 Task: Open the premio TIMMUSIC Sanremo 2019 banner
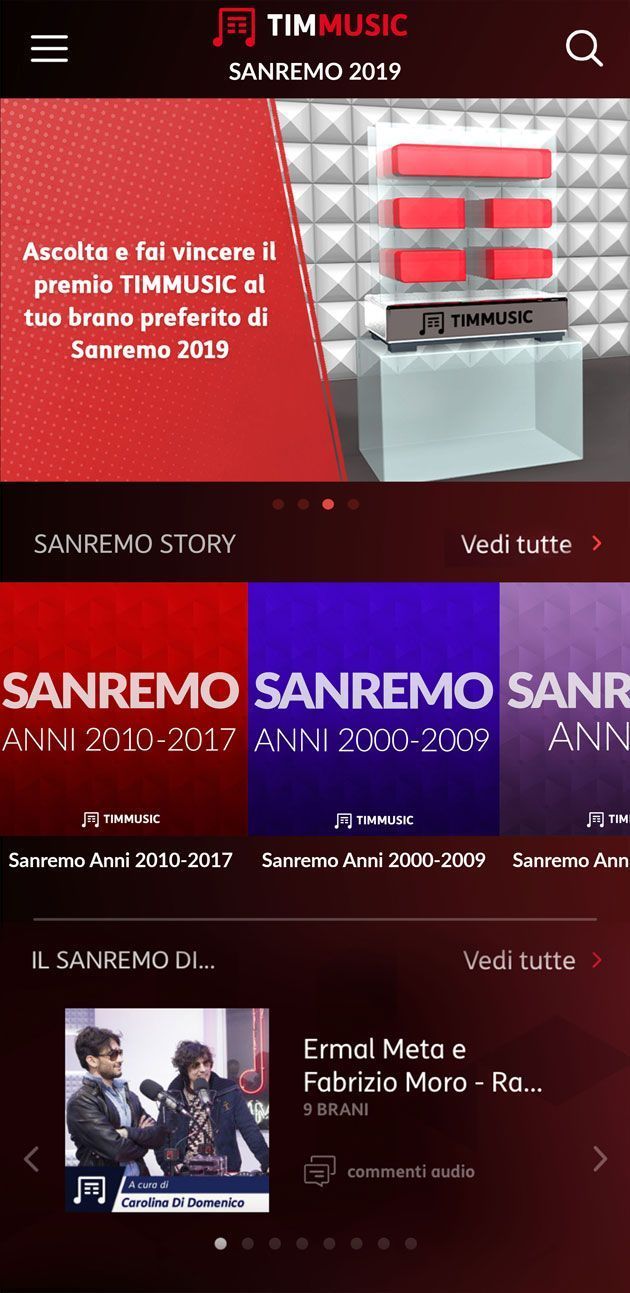[x=315, y=290]
